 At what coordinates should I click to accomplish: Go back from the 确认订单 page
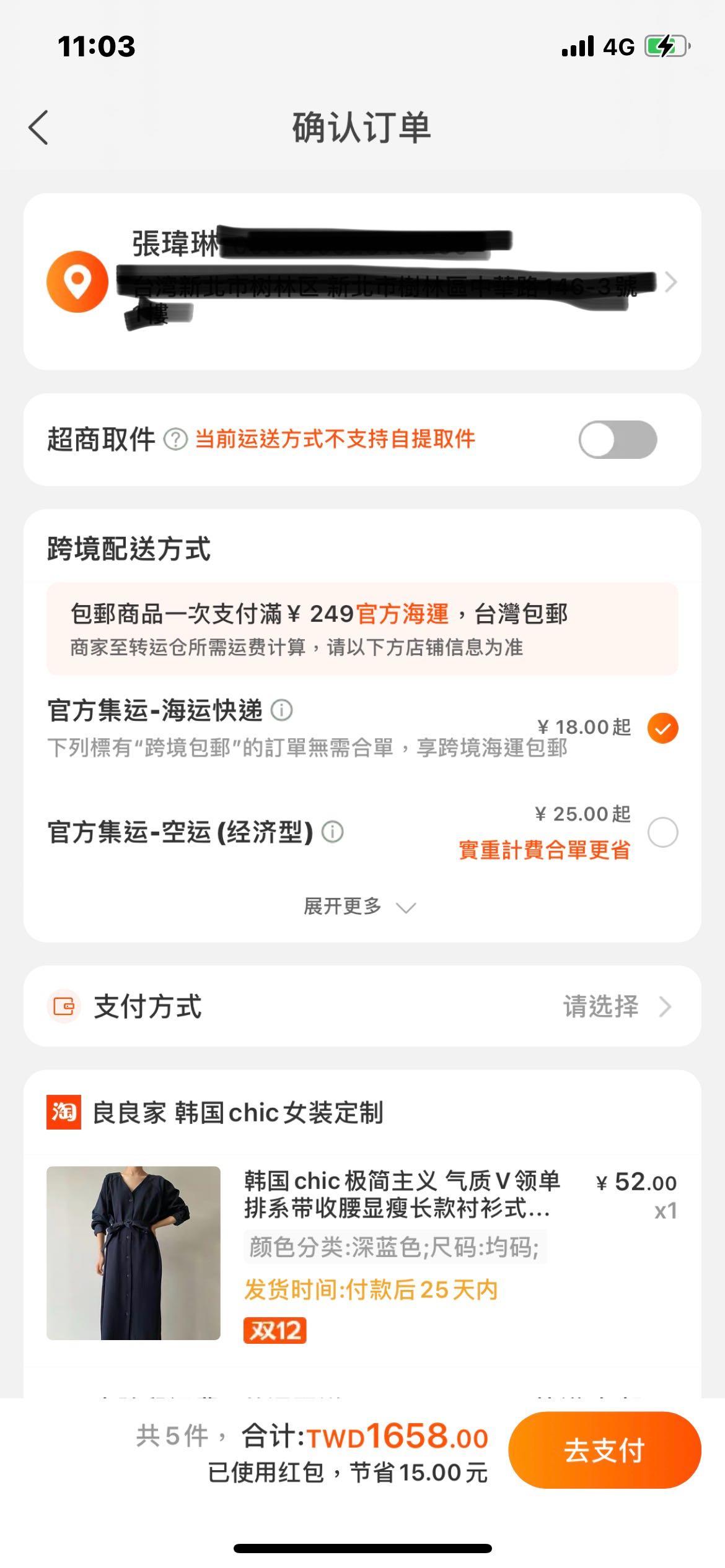(x=38, y=128)
